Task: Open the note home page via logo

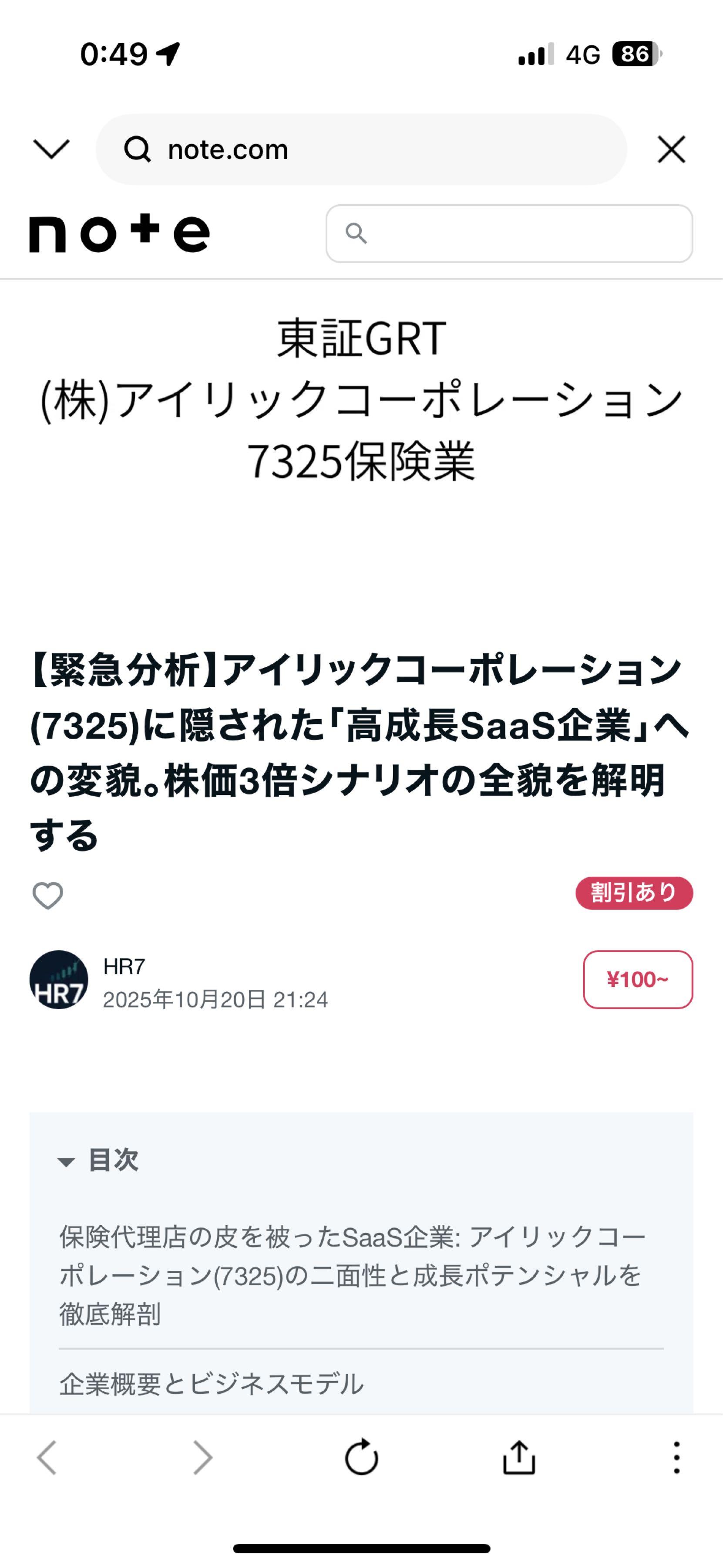Action: (x=119, y=234)
